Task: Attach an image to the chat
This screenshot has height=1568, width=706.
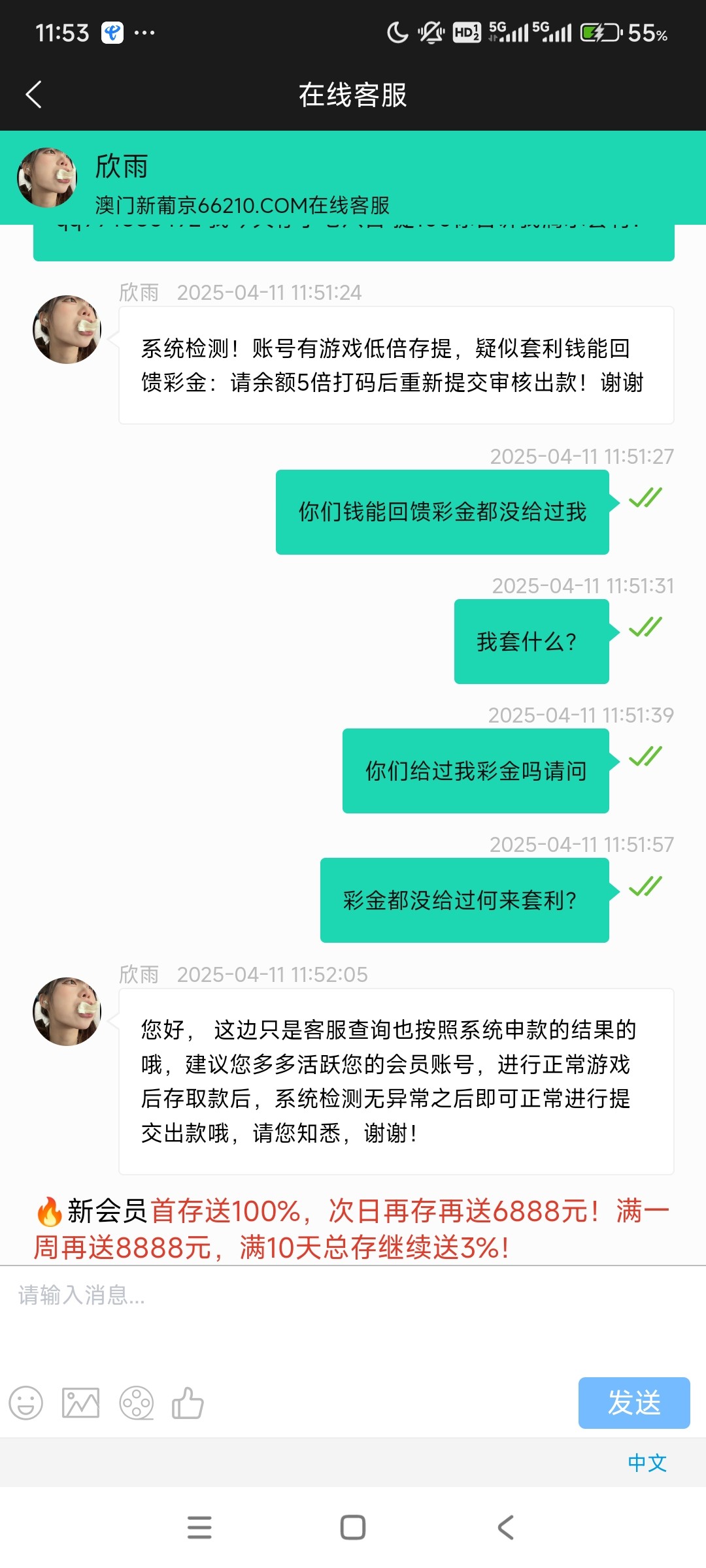Action: [x=80, y=1403]
